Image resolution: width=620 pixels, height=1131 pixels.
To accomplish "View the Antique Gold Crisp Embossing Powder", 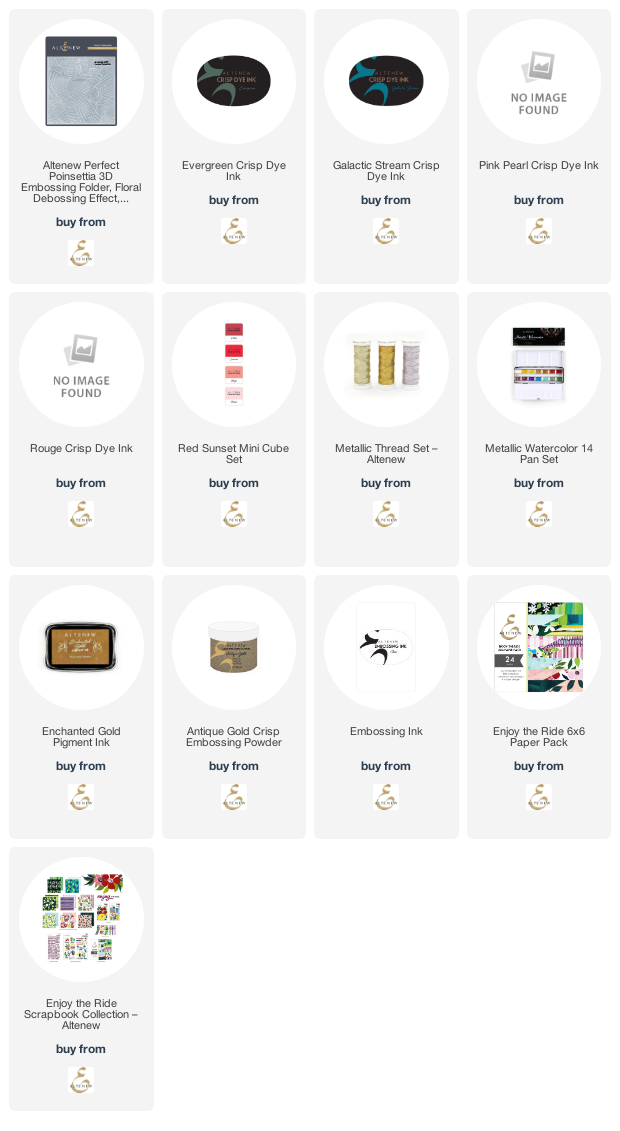I will pos(234,707).
